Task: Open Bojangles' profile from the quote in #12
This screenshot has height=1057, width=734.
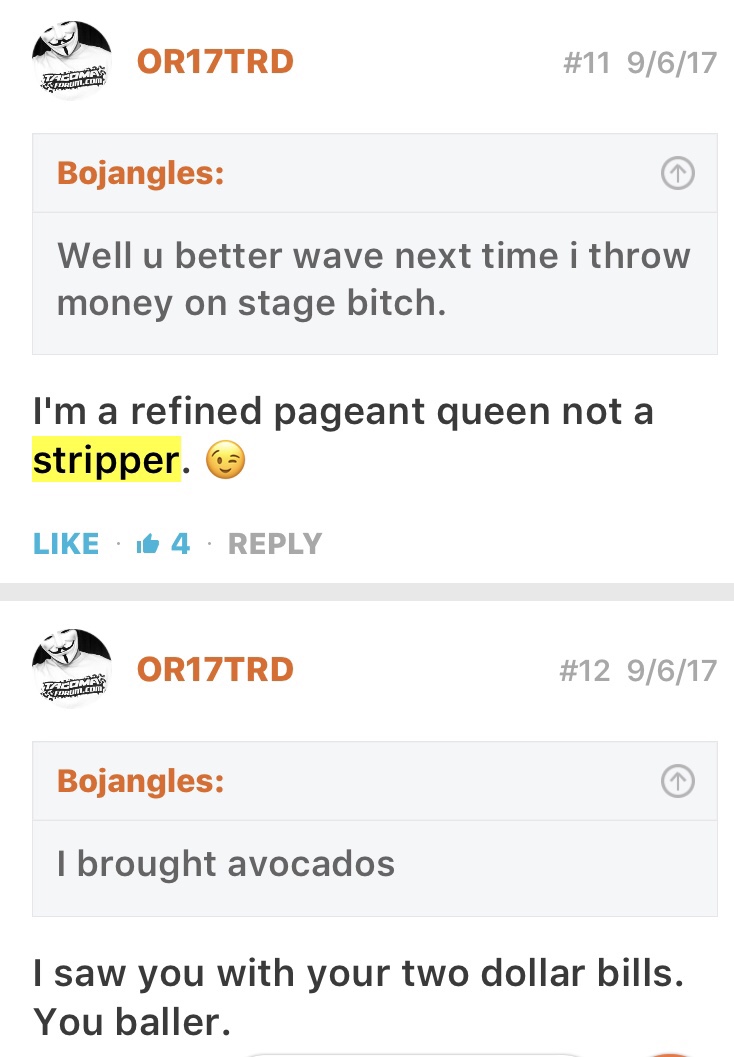Action: coord(140,781)
